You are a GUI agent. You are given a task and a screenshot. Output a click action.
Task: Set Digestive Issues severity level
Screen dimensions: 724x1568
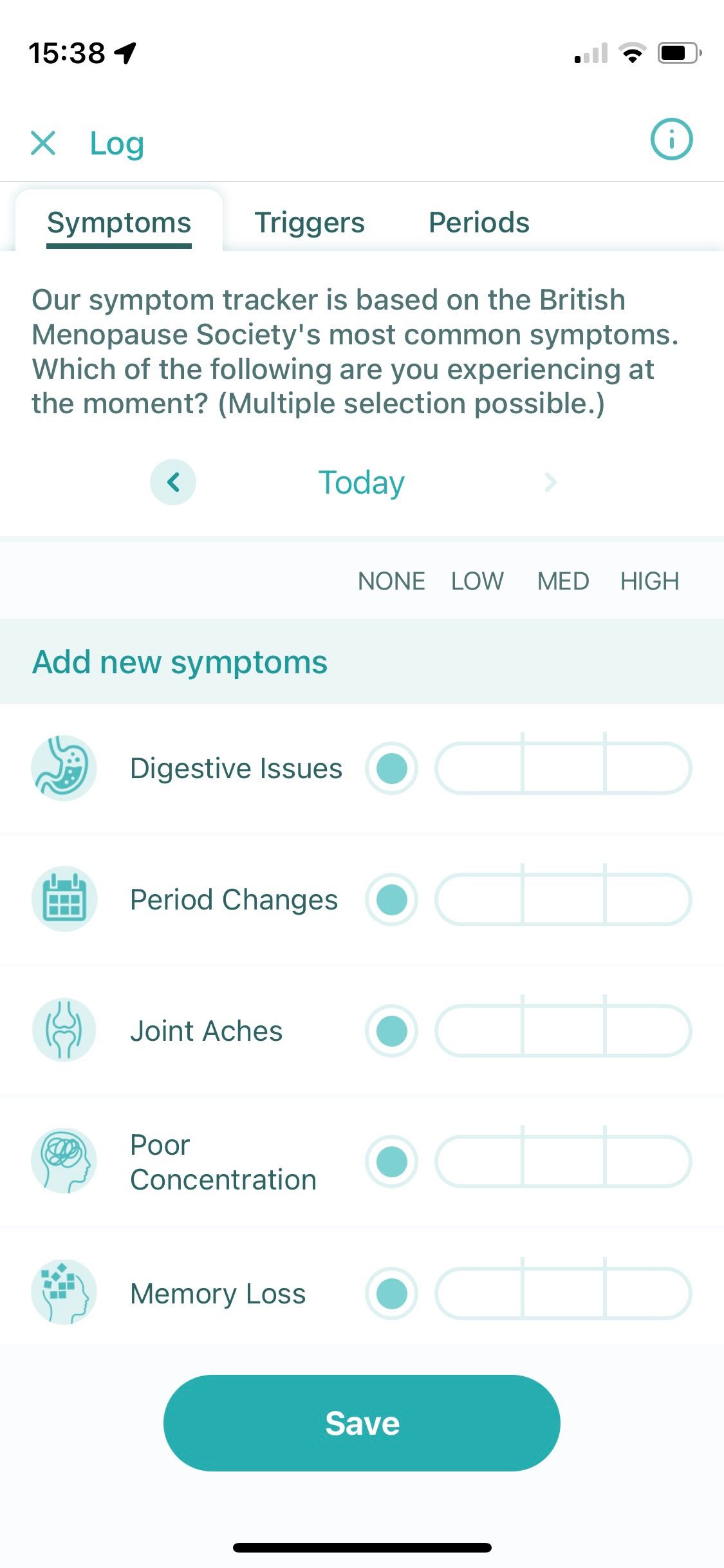(x=563, y=768)
